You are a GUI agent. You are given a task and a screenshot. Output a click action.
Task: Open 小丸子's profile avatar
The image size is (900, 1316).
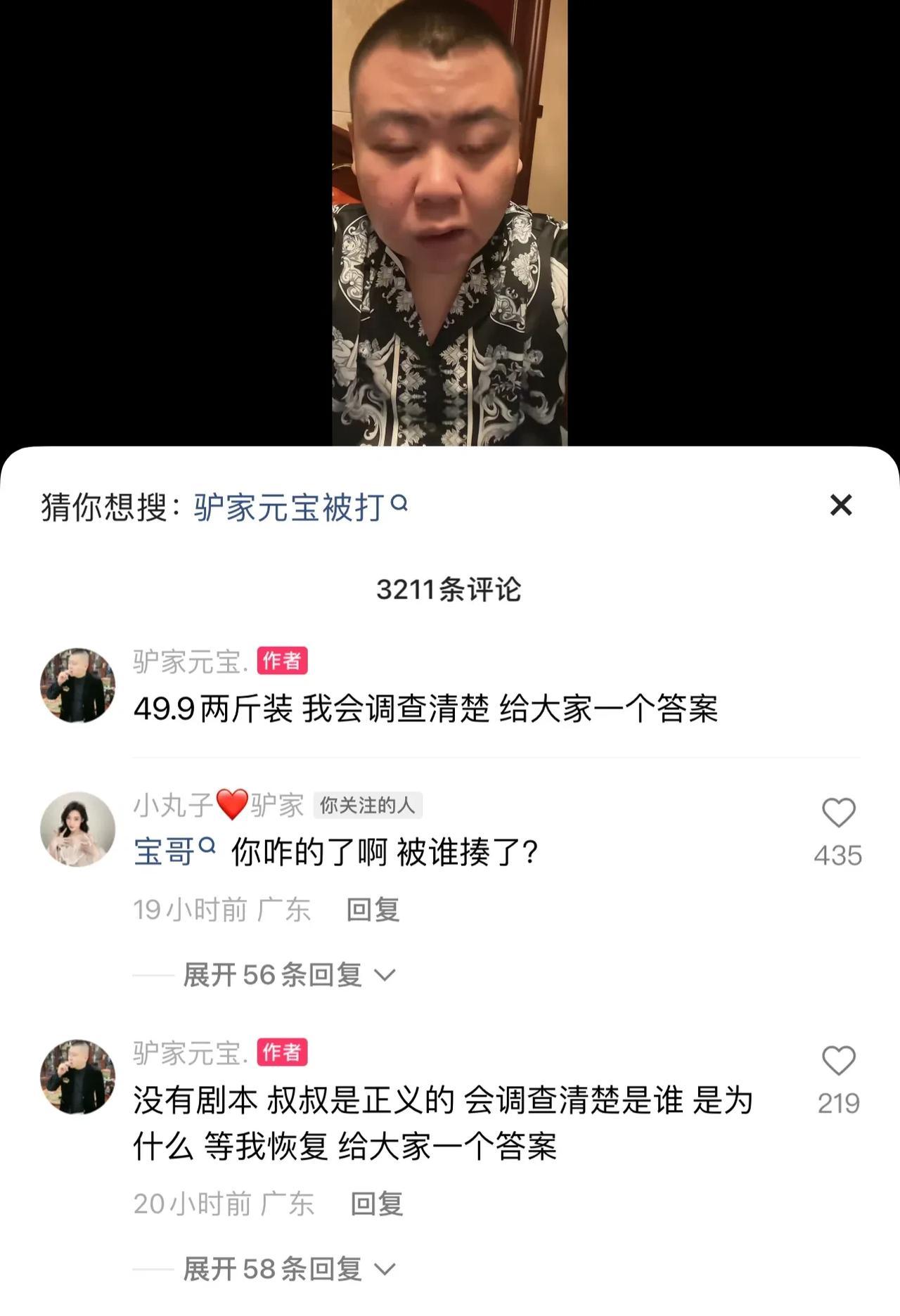pyautogui.click(x=77, y=829)
